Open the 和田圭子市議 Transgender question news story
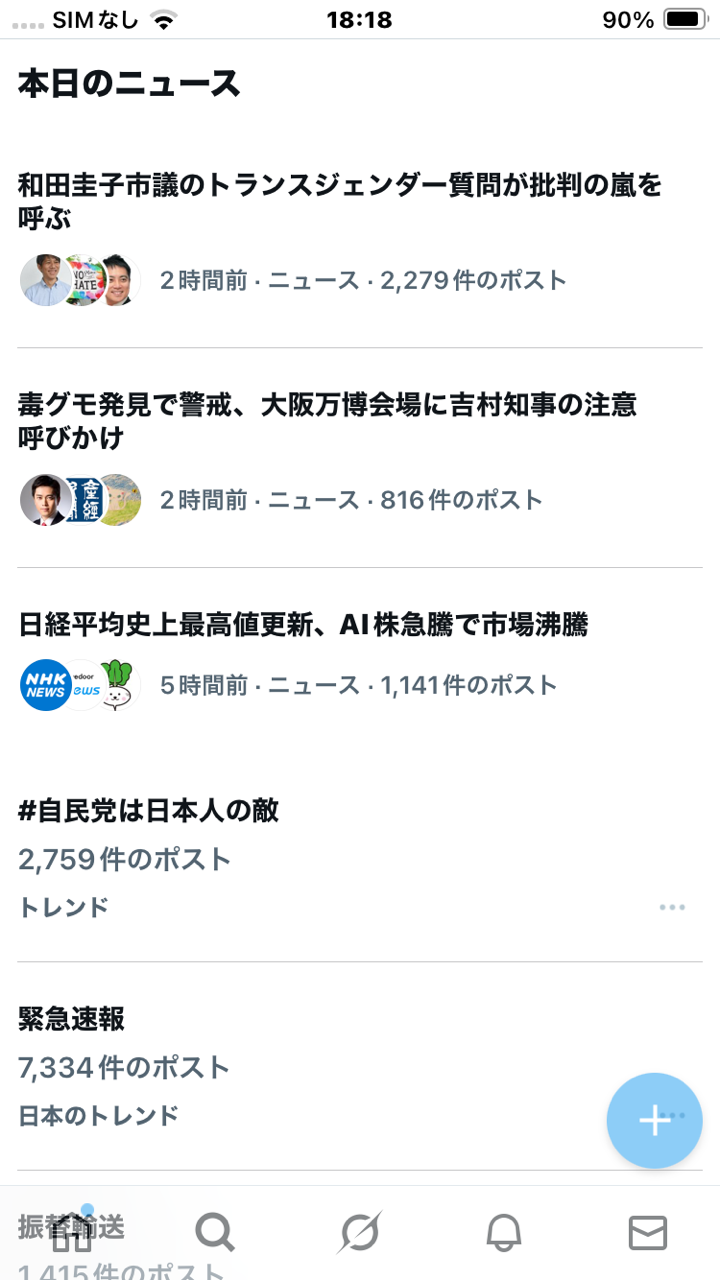The height and width of the screenshot is (1280, 720). click(340, 201)
